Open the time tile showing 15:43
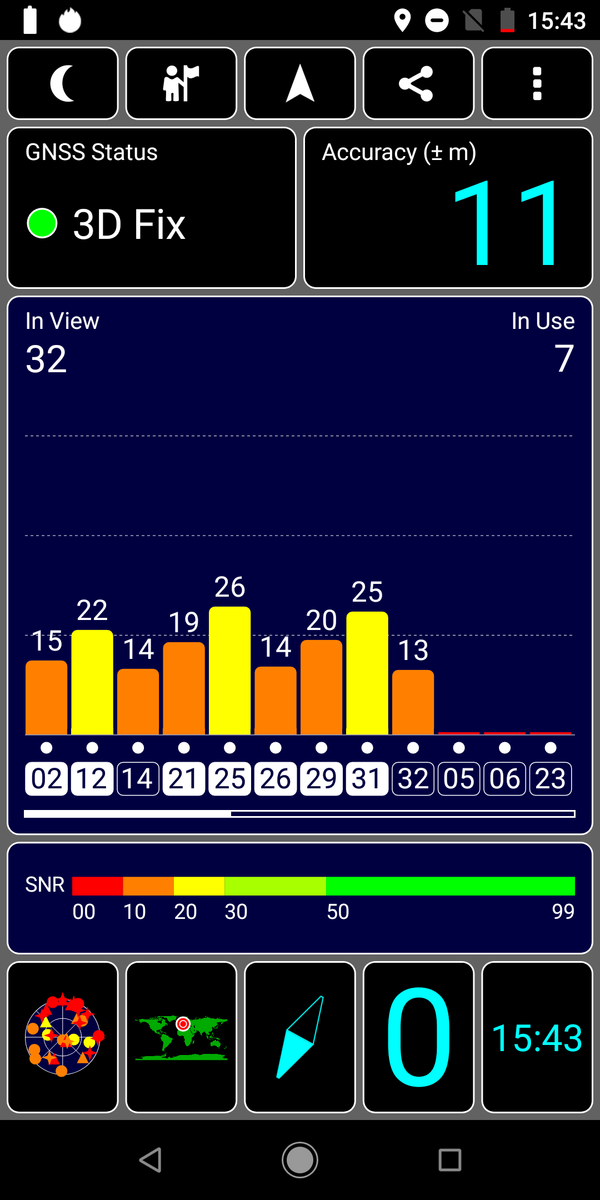 [x=537, y=1038]
